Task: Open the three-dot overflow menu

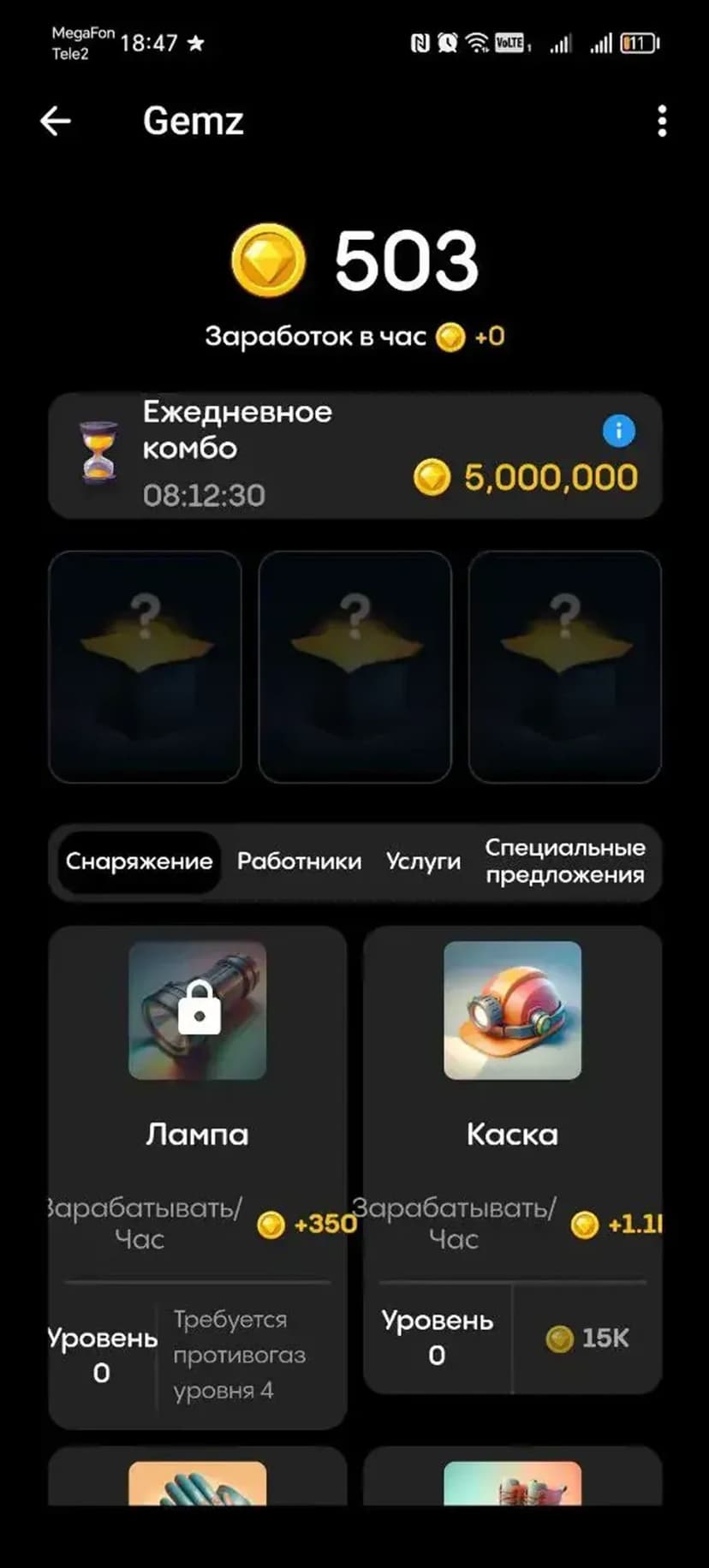Action: [x=661, y=122]
